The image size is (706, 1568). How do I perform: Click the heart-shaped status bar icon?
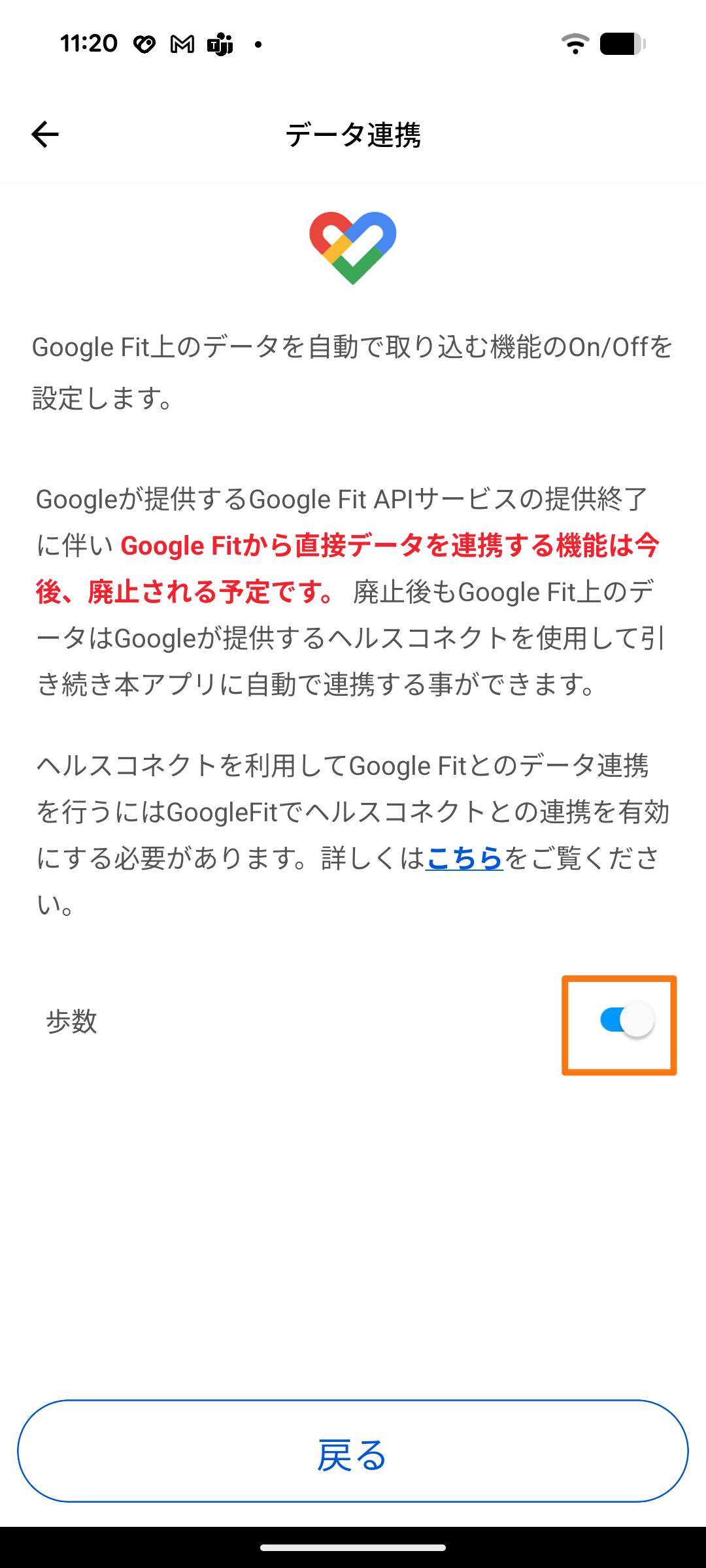click(143, 44)
